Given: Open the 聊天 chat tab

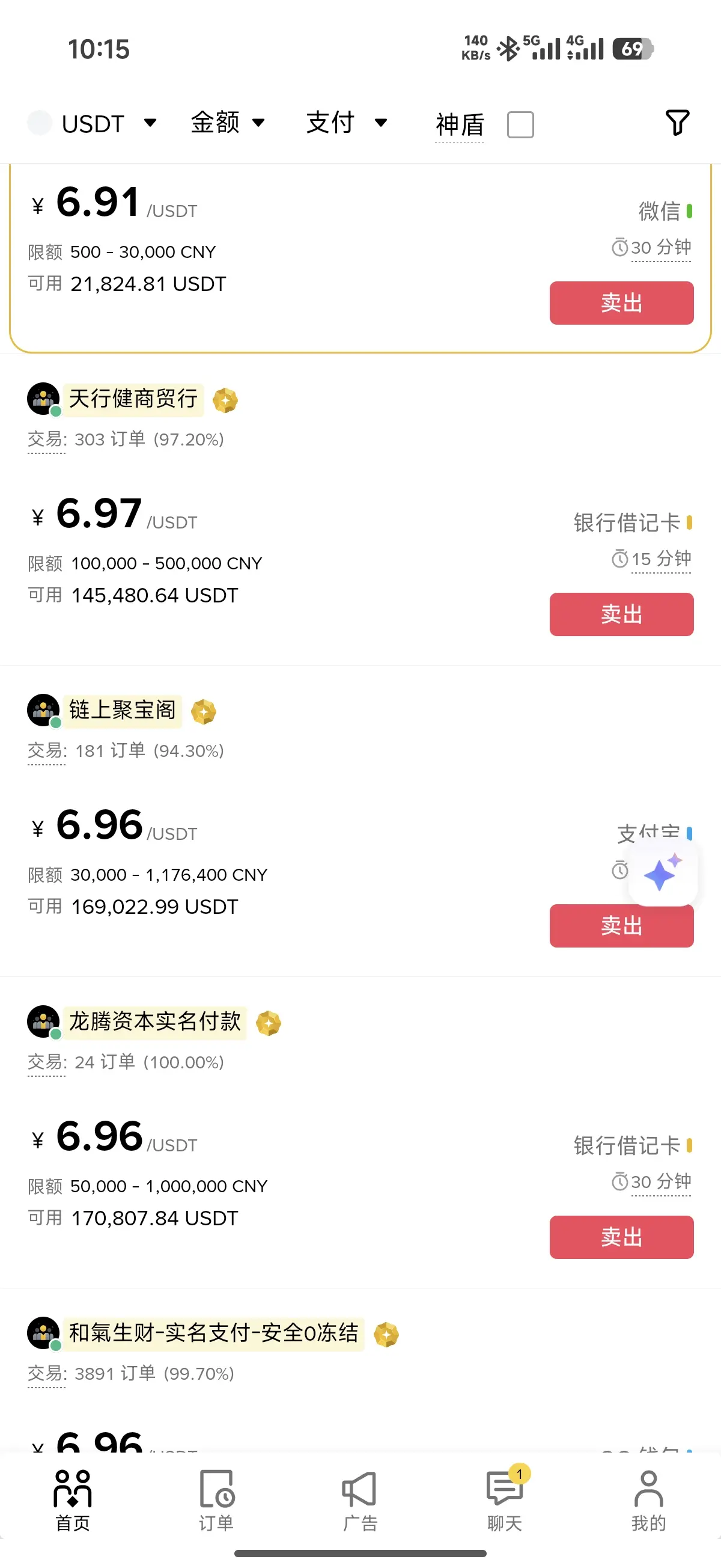Looking at the screenshot, I should (504, 1501).
